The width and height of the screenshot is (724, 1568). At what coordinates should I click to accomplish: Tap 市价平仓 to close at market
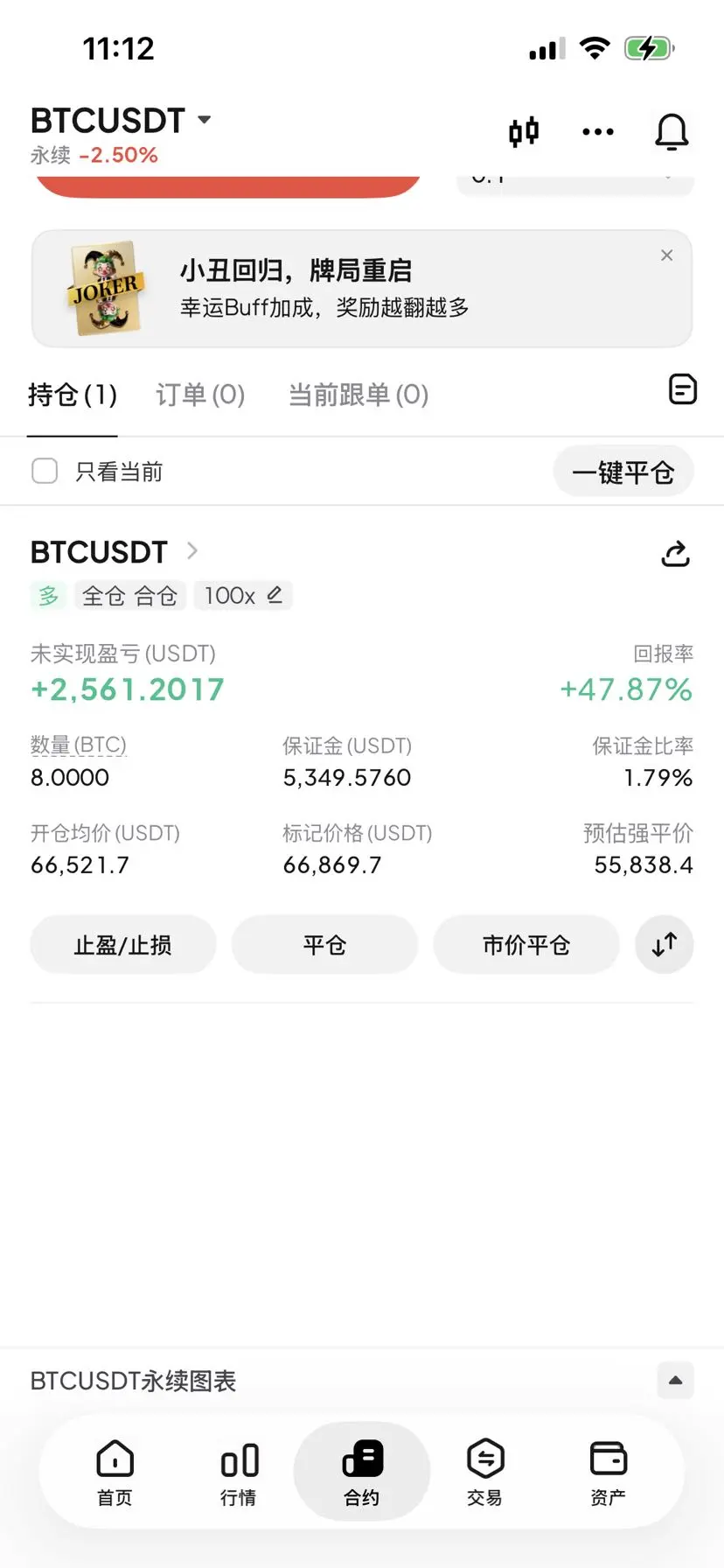[x=526, y=945]
